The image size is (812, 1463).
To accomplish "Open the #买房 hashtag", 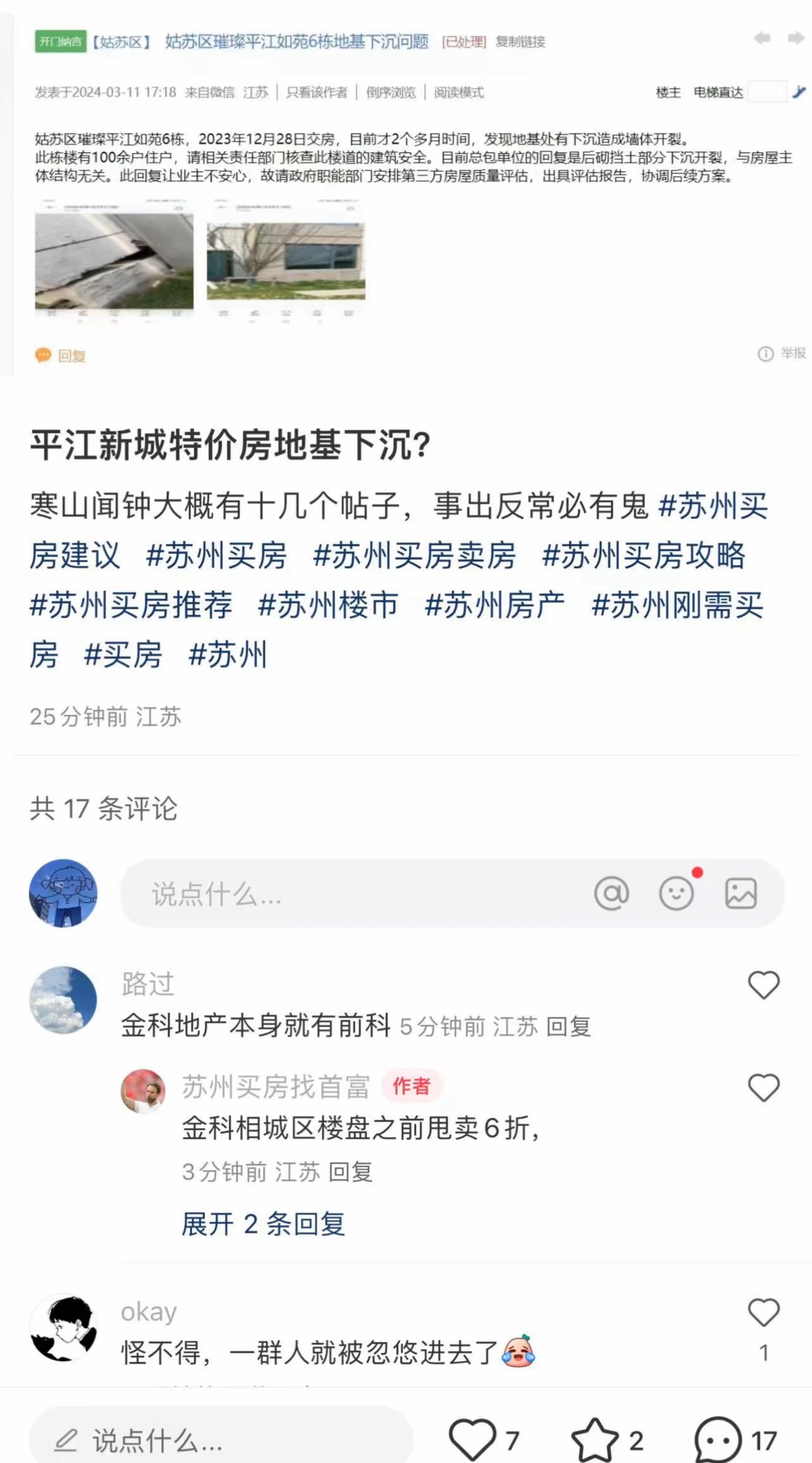I will coord(123,655).
